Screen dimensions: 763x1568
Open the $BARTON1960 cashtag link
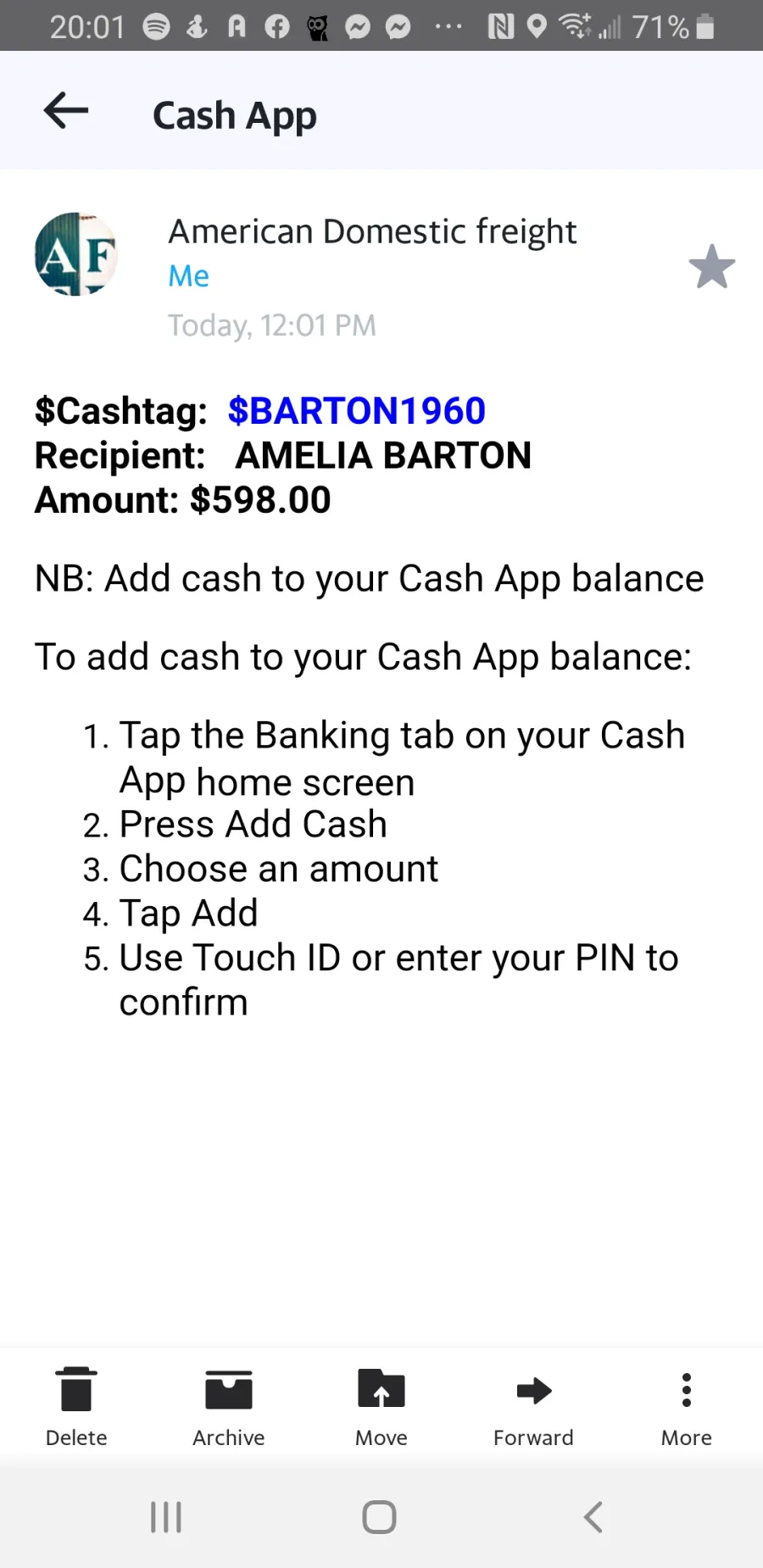(356, 411)
